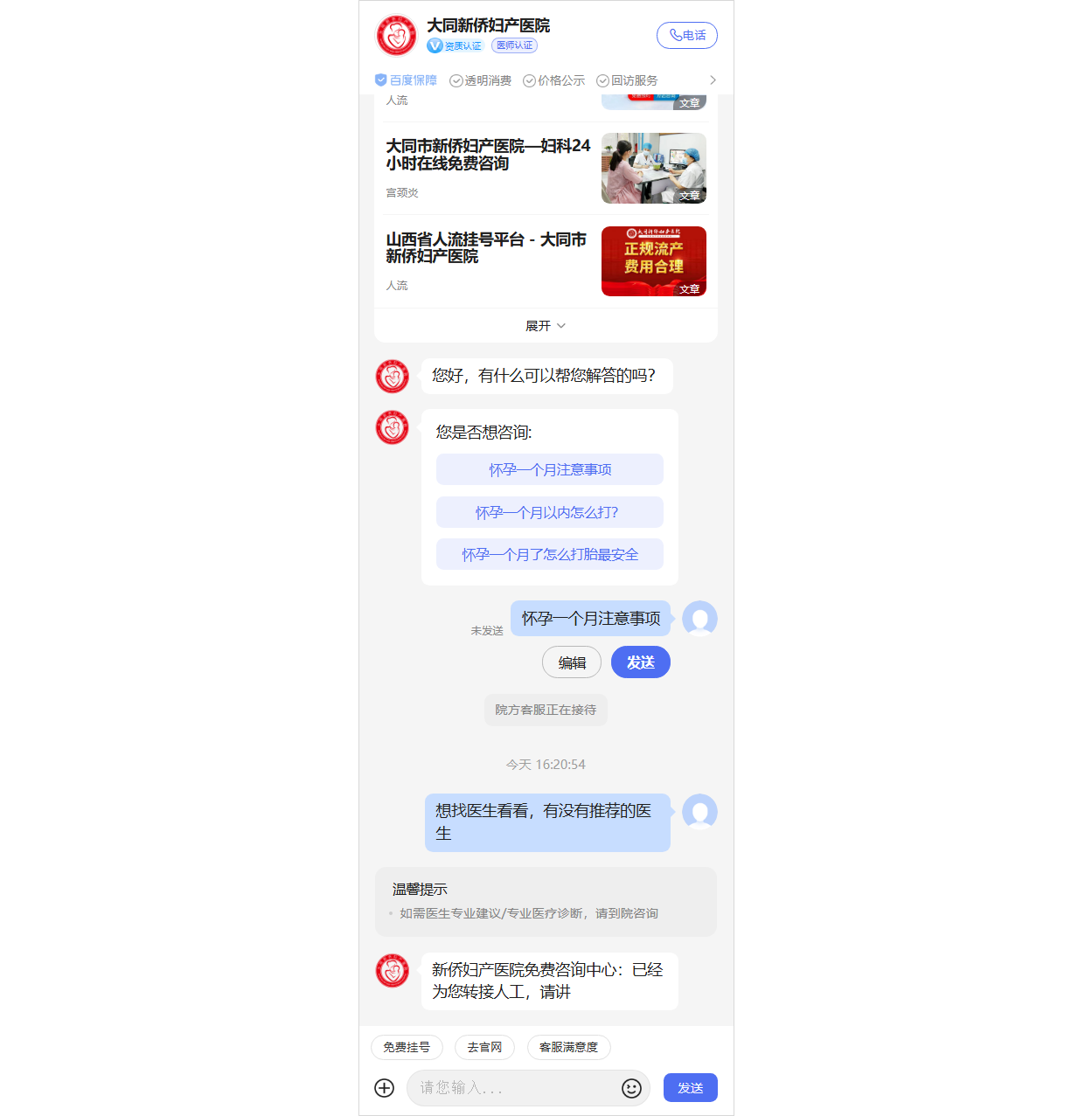
Task: Select suggestion 怀孕一个月注意事项
Action: [x=549, y=469]
